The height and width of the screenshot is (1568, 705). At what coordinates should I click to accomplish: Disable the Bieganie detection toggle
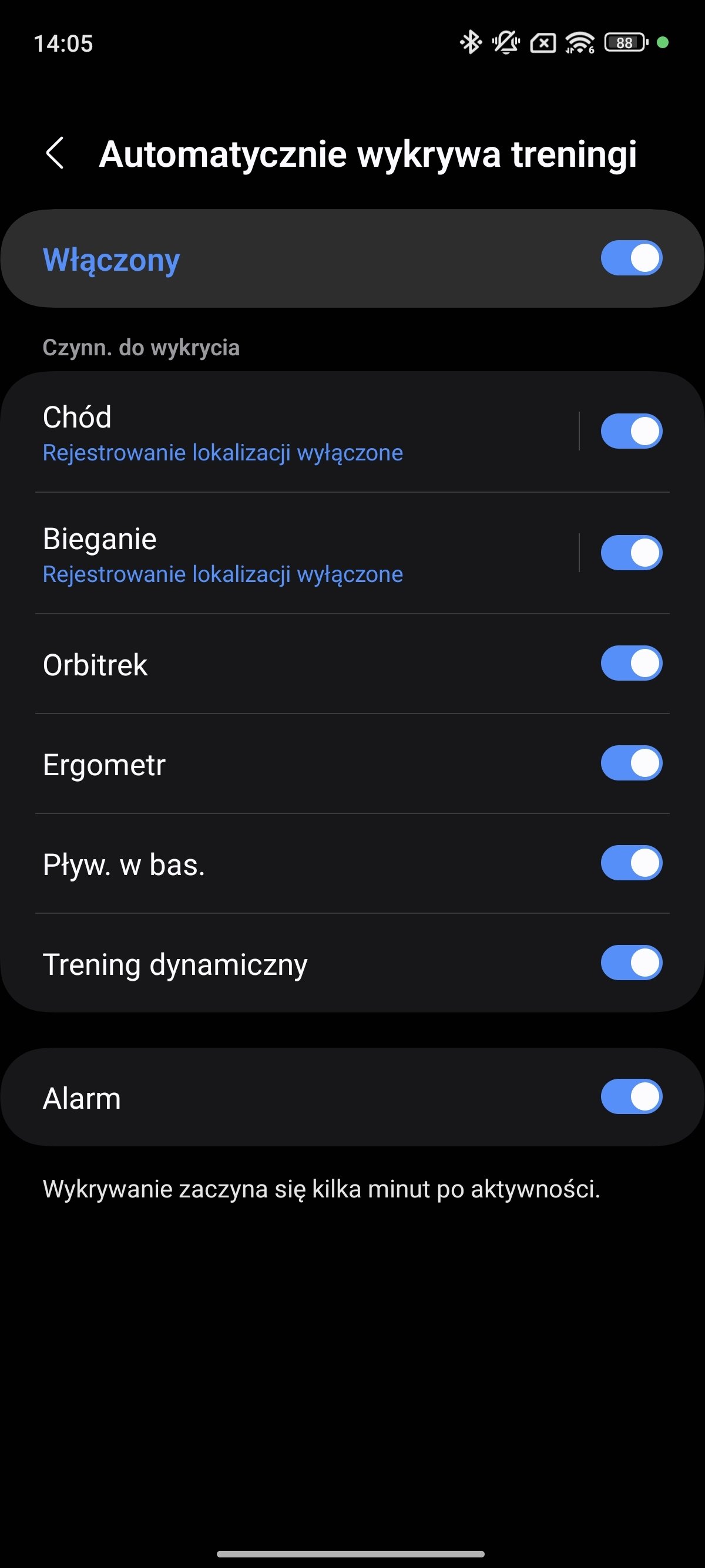[632, 553]
